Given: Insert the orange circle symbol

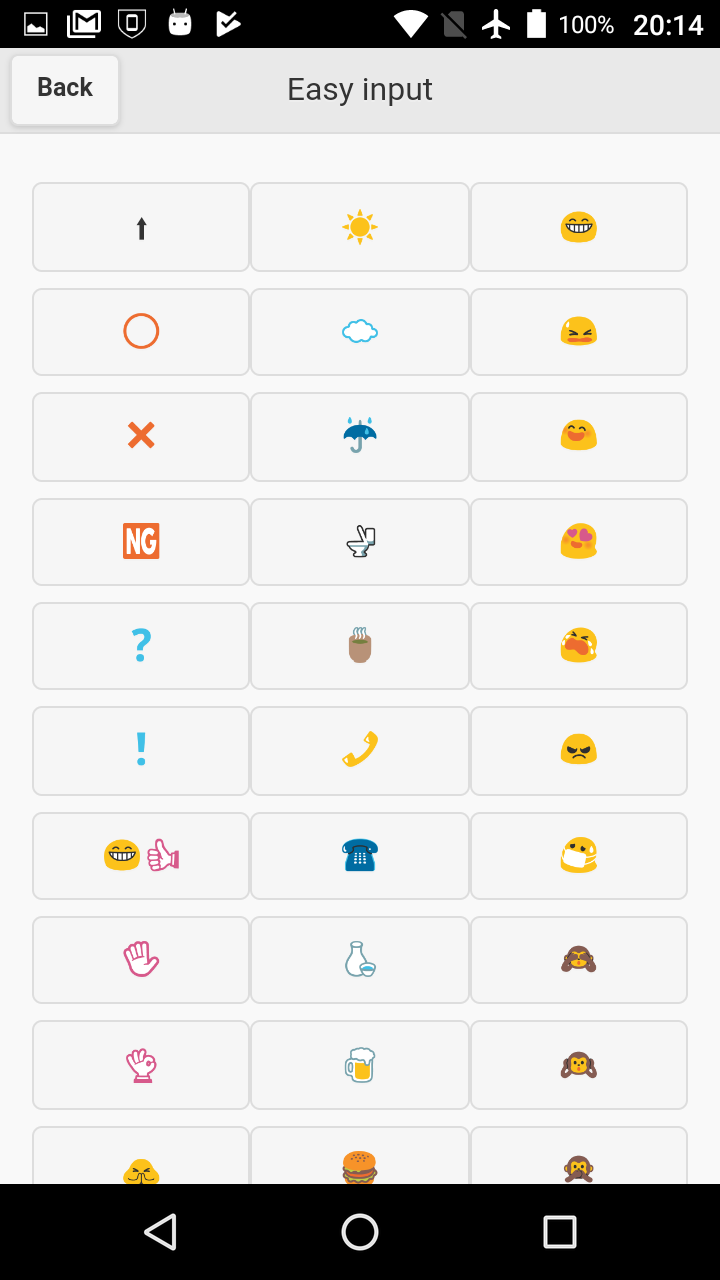Looking at the screenshot, I should [x=141, y=332].
